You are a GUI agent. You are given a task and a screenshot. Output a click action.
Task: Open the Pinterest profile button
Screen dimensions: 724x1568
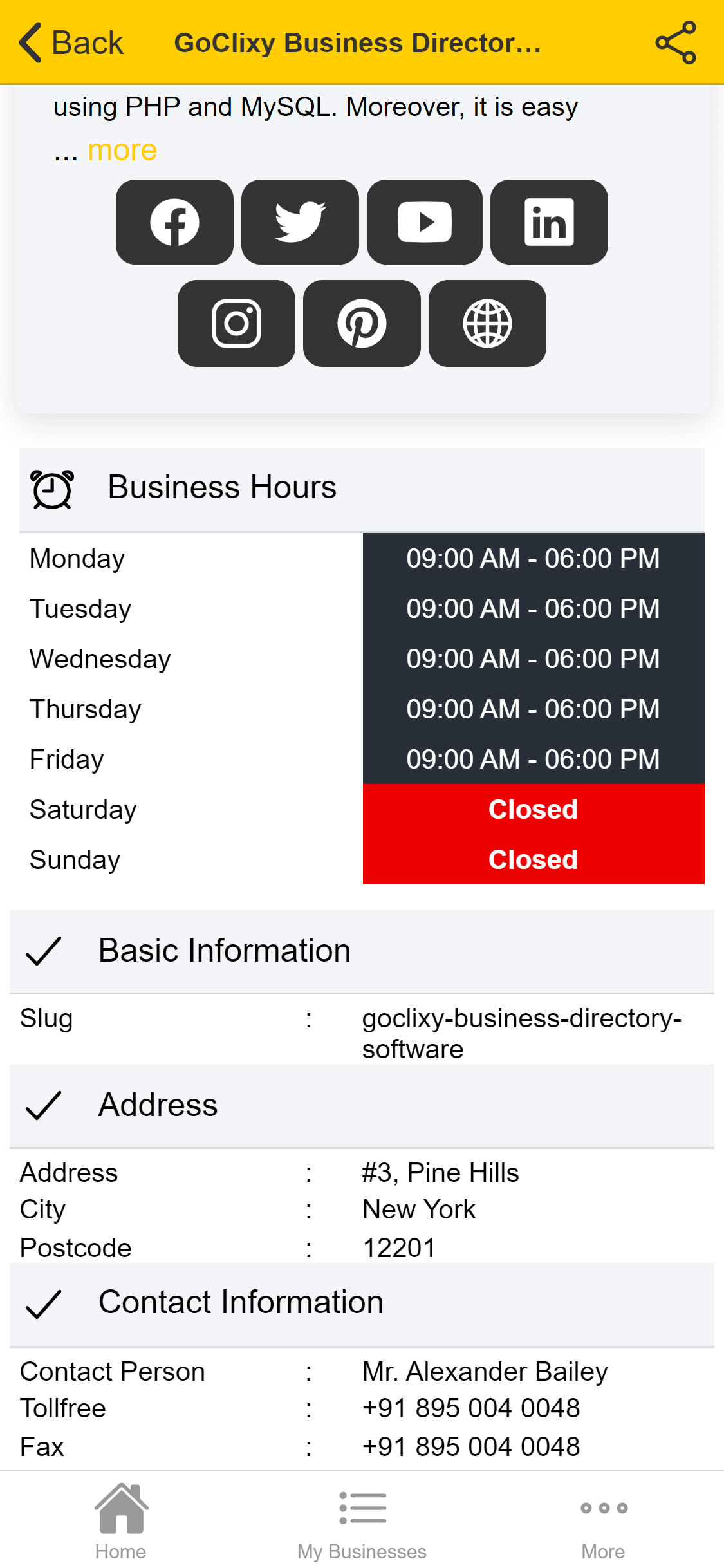pos(362,323)
